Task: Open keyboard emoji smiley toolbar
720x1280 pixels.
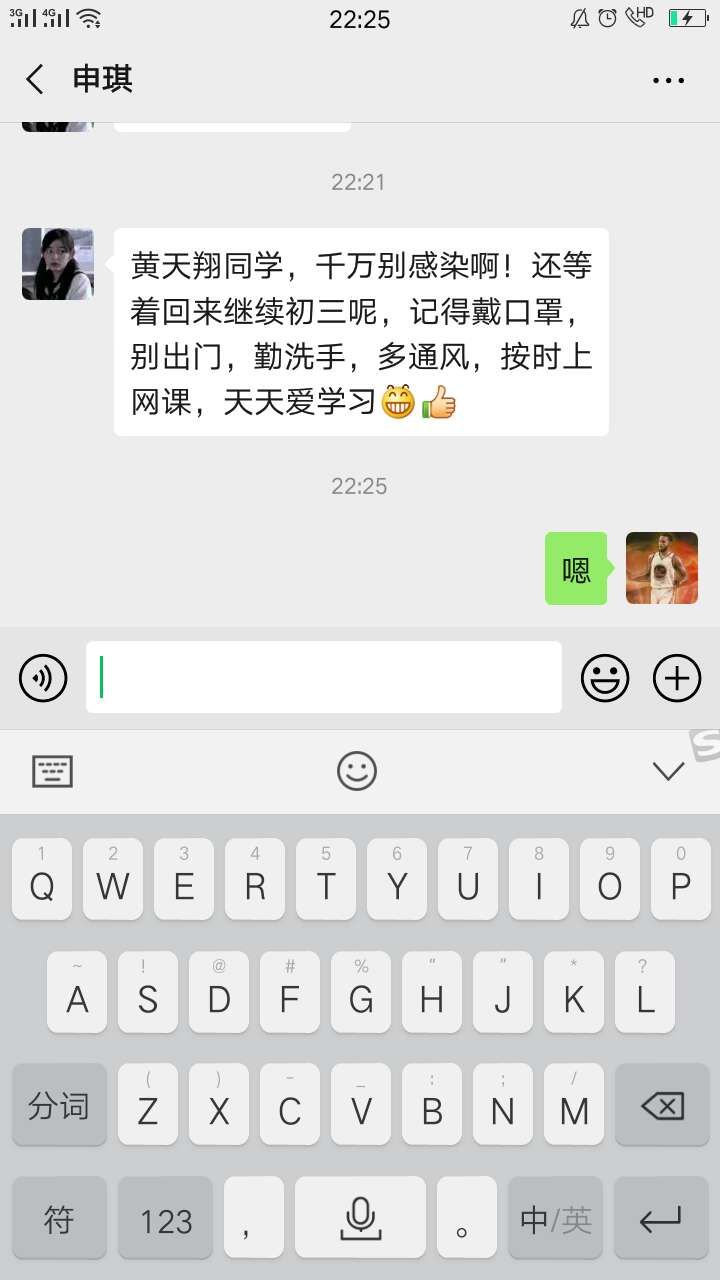Action: pos(357,771)
